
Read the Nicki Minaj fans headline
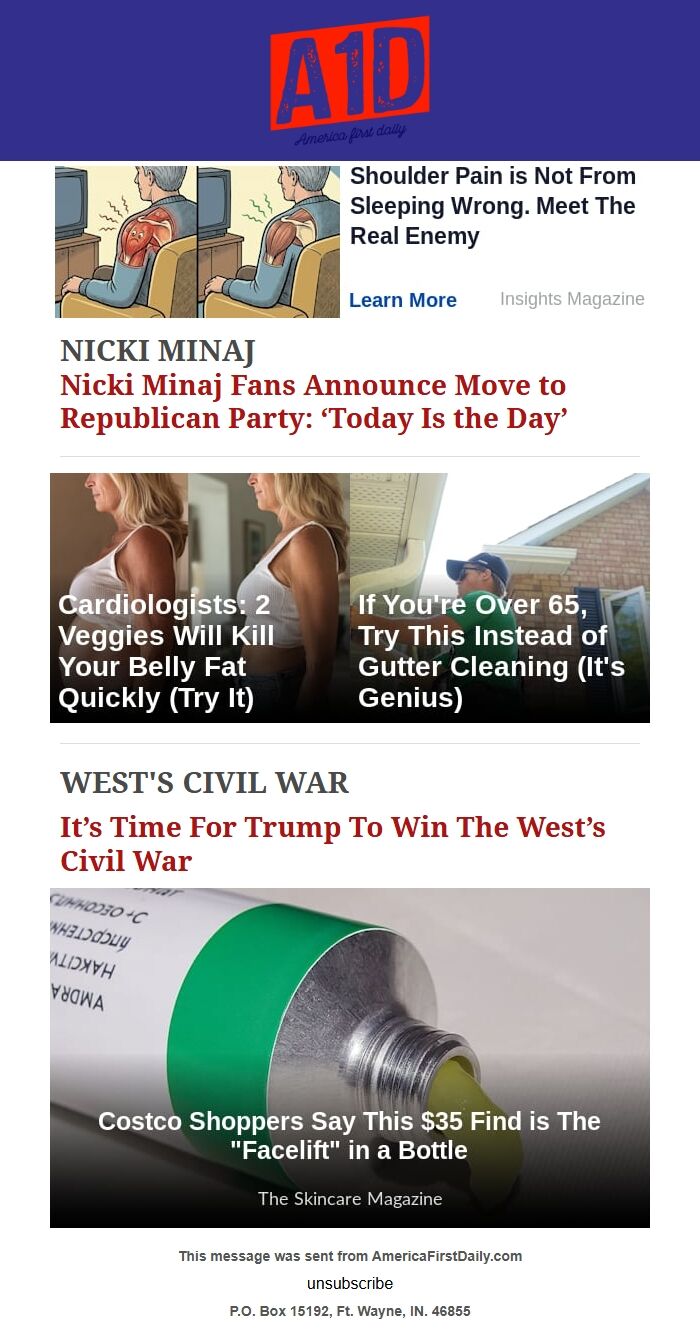point(313,401)
